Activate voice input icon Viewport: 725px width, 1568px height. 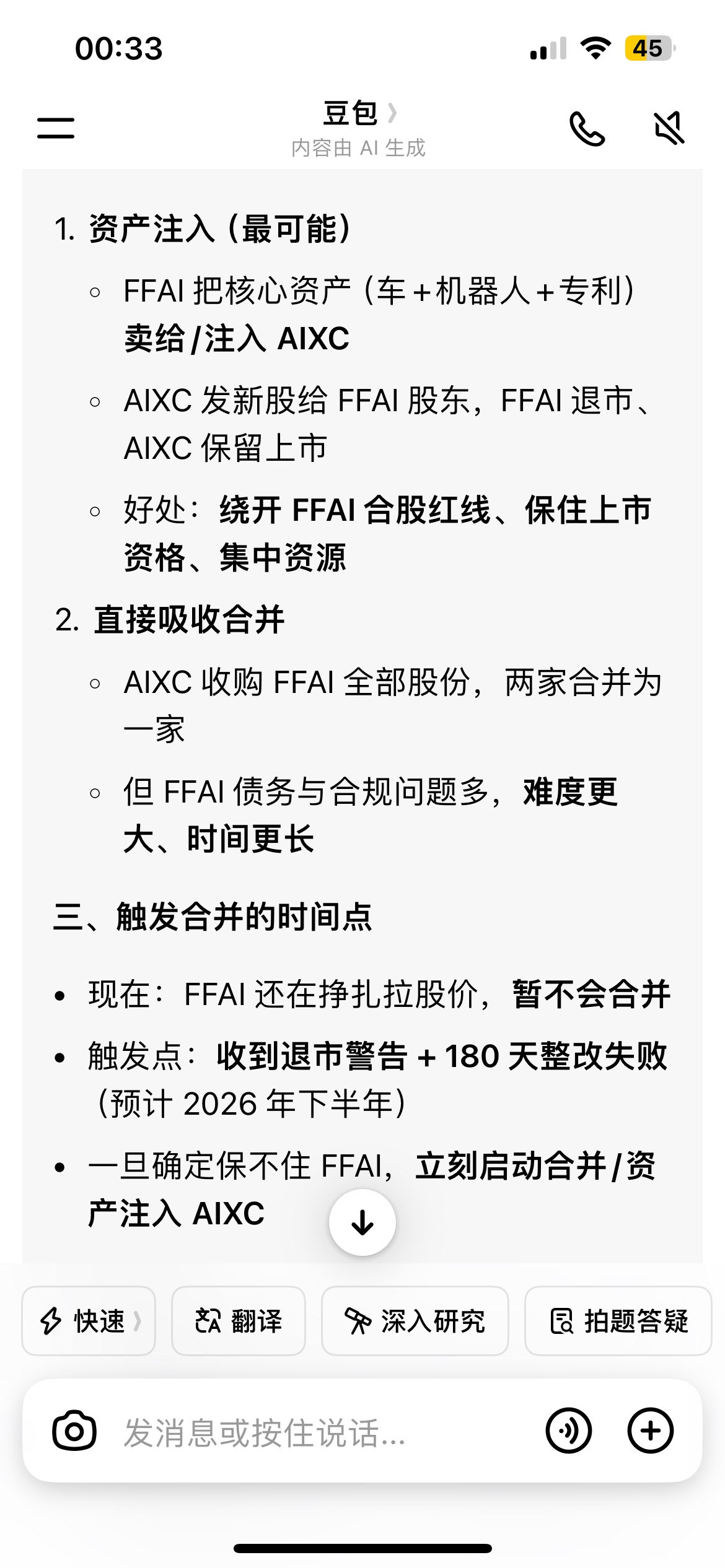pos(568,1431)
